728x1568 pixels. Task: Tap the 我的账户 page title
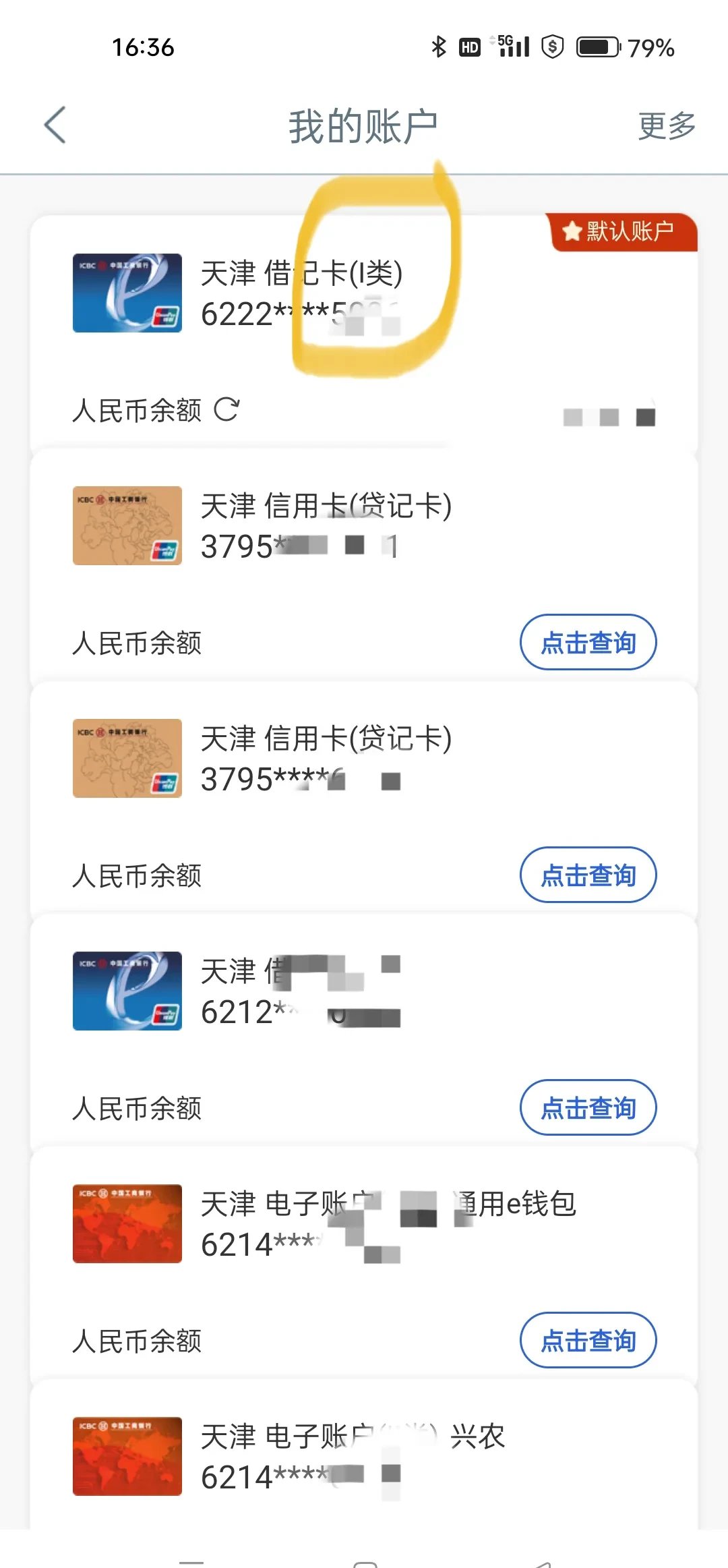point(364,123)
